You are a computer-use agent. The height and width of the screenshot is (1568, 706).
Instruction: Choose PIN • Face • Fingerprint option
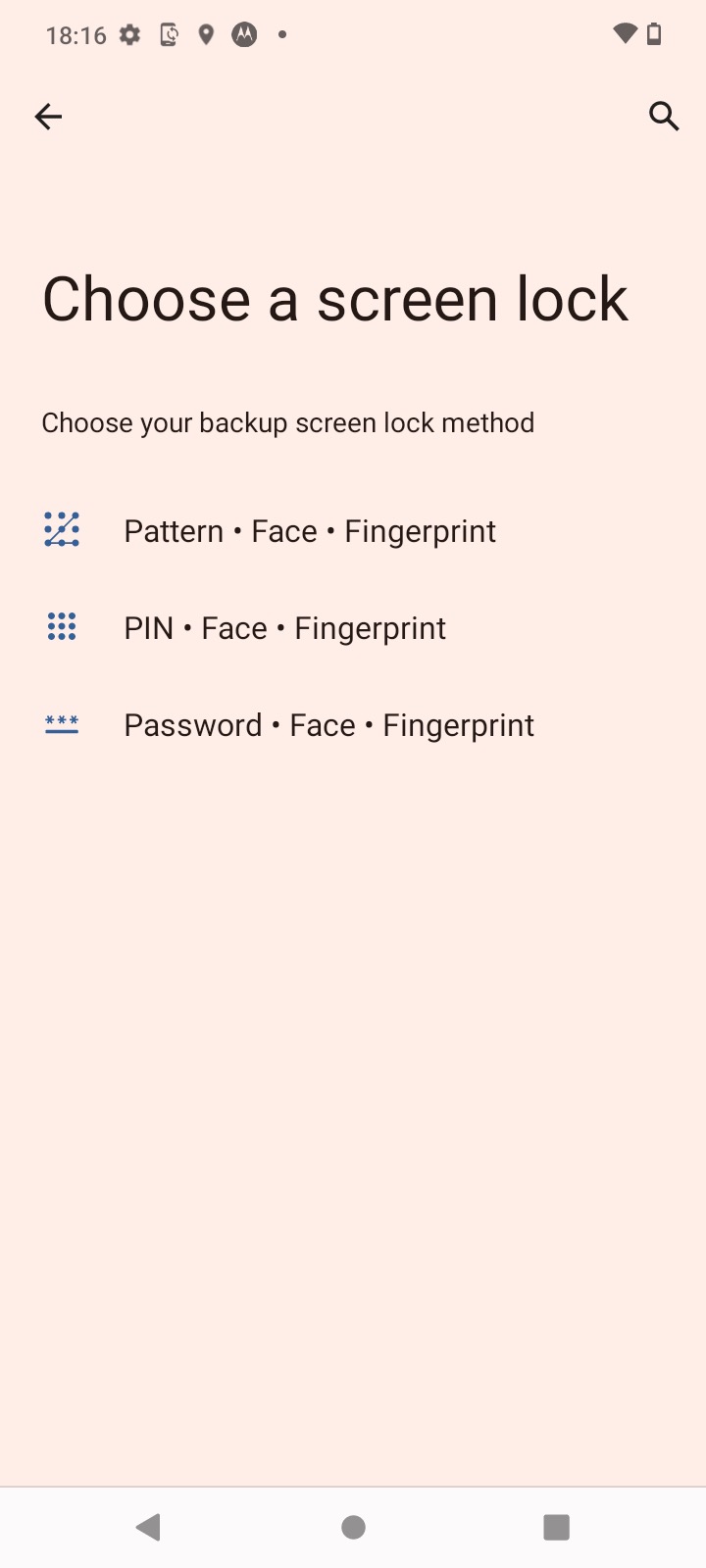point(353,628)
